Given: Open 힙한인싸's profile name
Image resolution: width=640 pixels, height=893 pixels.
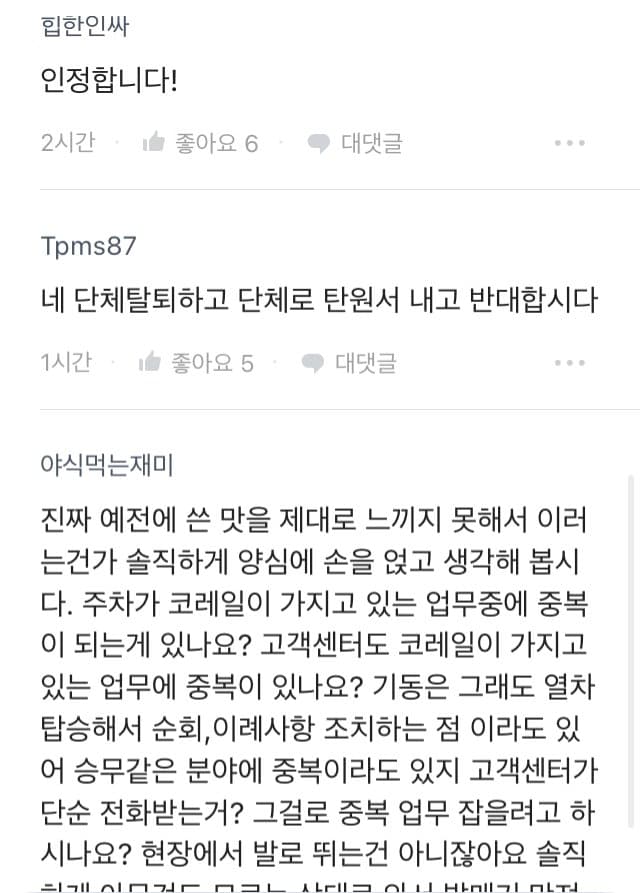Looking at the screenshot, I should pyautogui.click(x=85, y=26).
